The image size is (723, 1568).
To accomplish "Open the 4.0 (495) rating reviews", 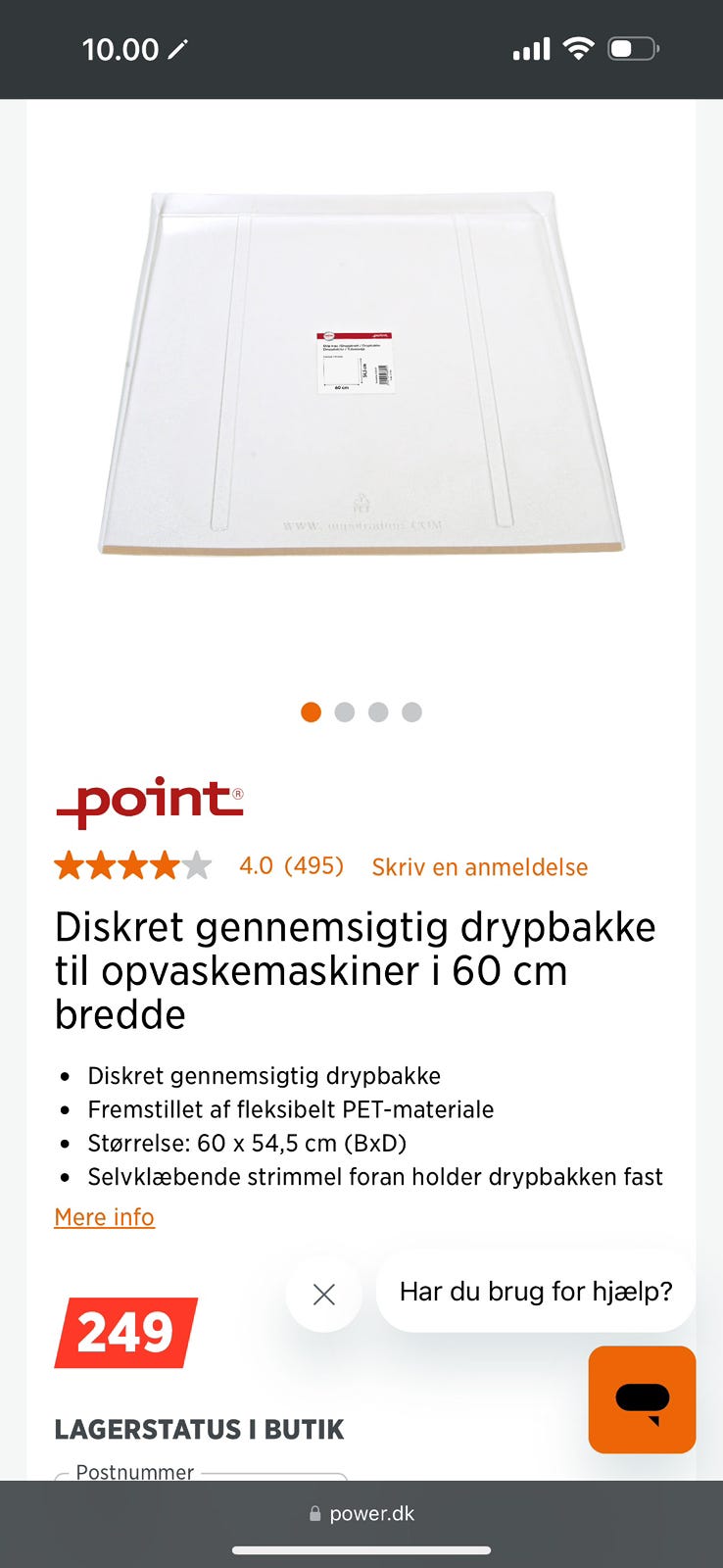I will coord(291,866).
